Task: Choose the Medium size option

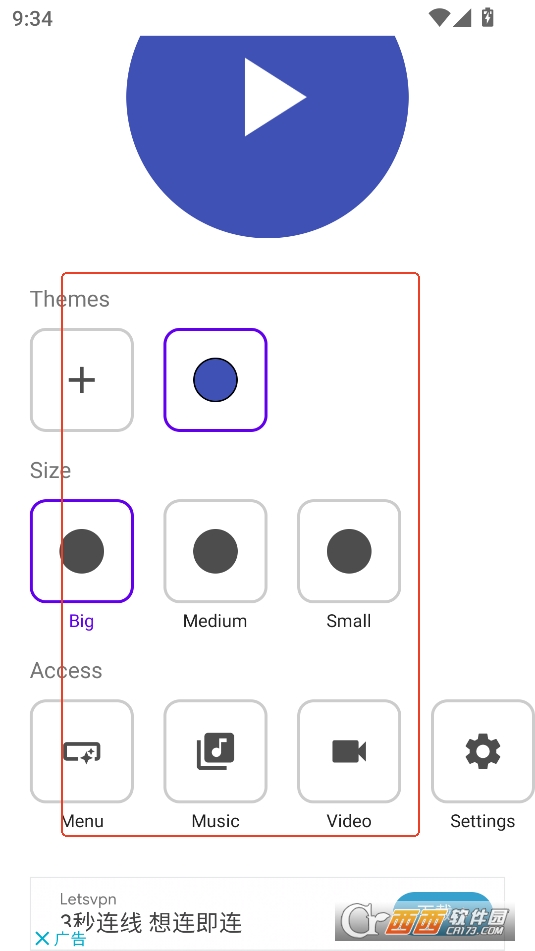Action: (x=215, y=551)
